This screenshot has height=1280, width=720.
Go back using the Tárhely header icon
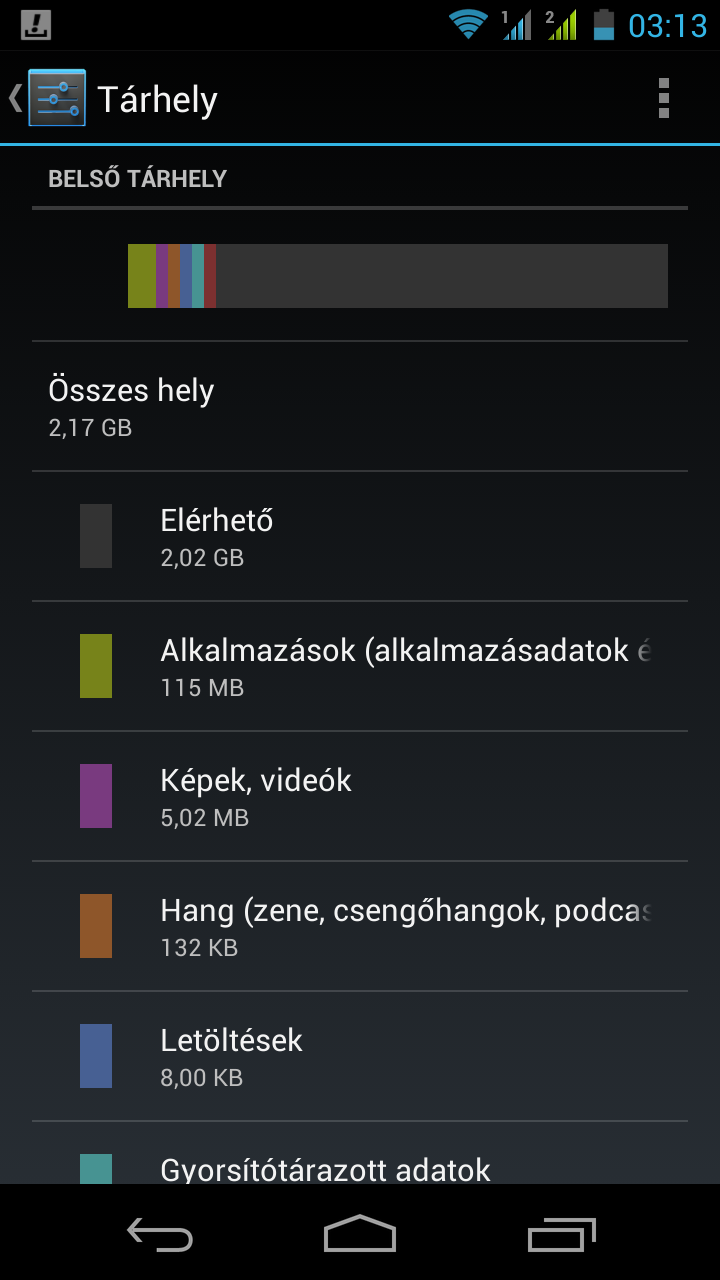50,98
